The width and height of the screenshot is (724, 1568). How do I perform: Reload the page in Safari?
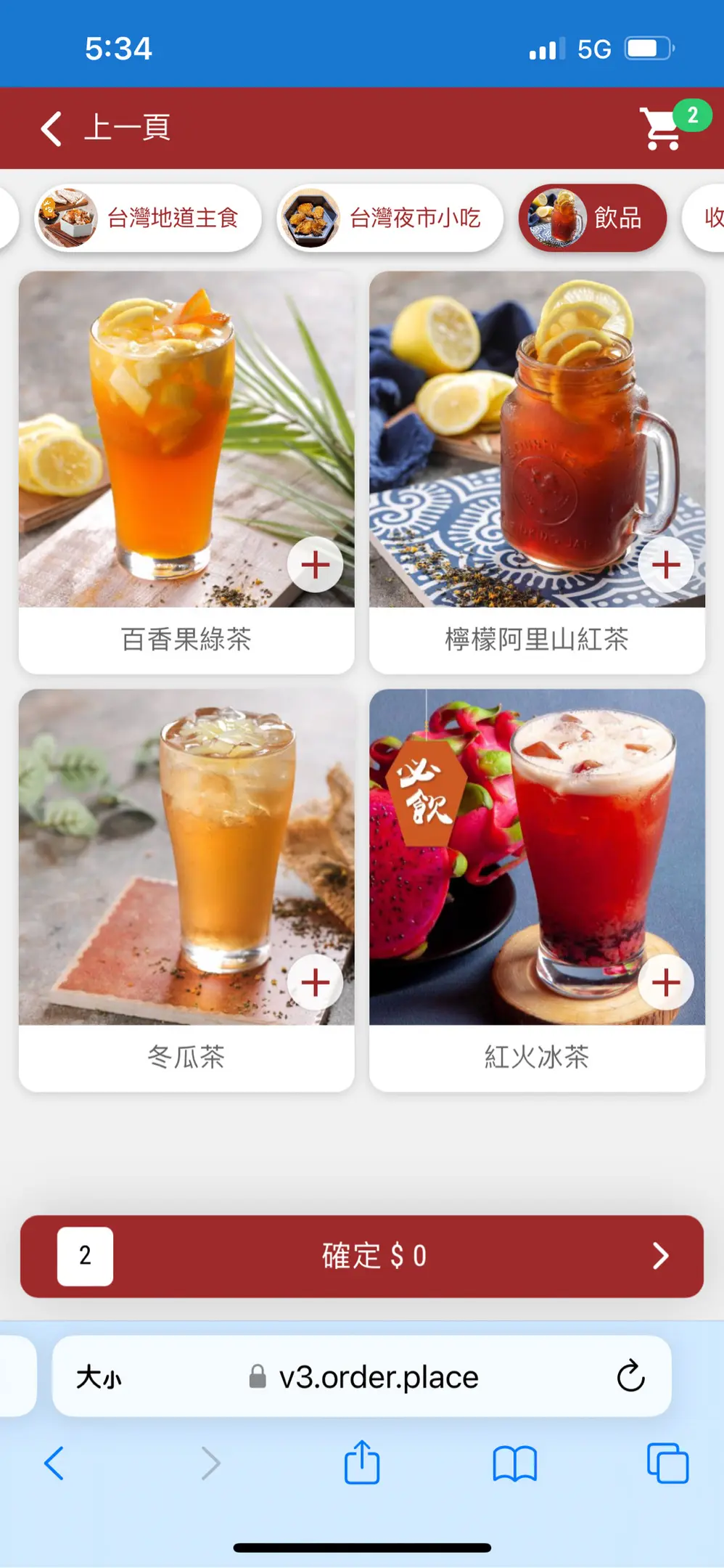coord(630,1376)
